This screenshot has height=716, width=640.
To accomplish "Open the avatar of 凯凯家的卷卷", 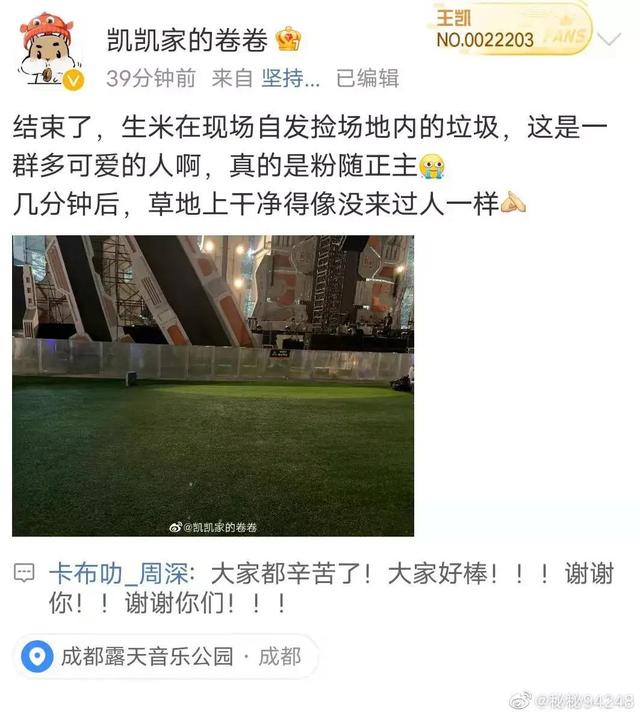I will [x=51, y=51].
